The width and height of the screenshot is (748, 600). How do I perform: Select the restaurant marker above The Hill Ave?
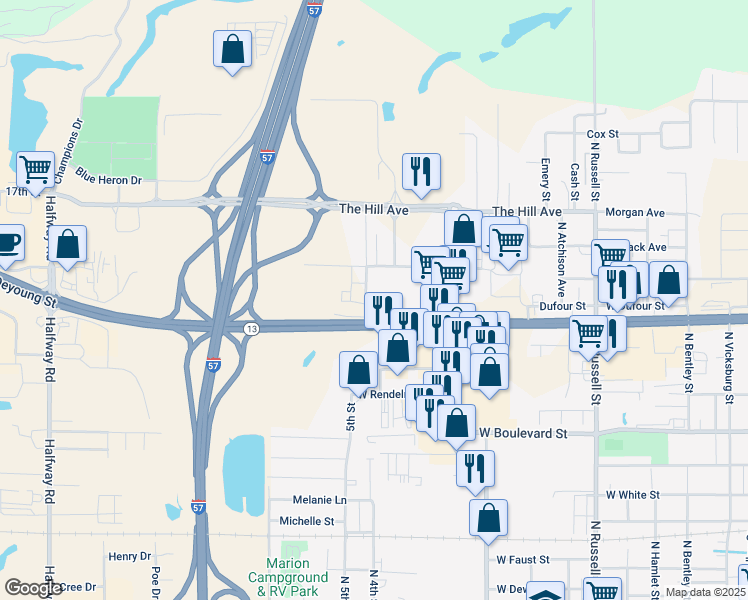[x=421, y=176]
